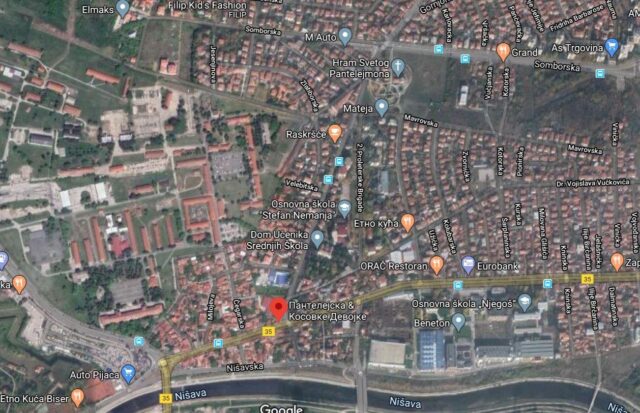Select the M Auto place marker
640x413 pixels.
click(345, 37)
